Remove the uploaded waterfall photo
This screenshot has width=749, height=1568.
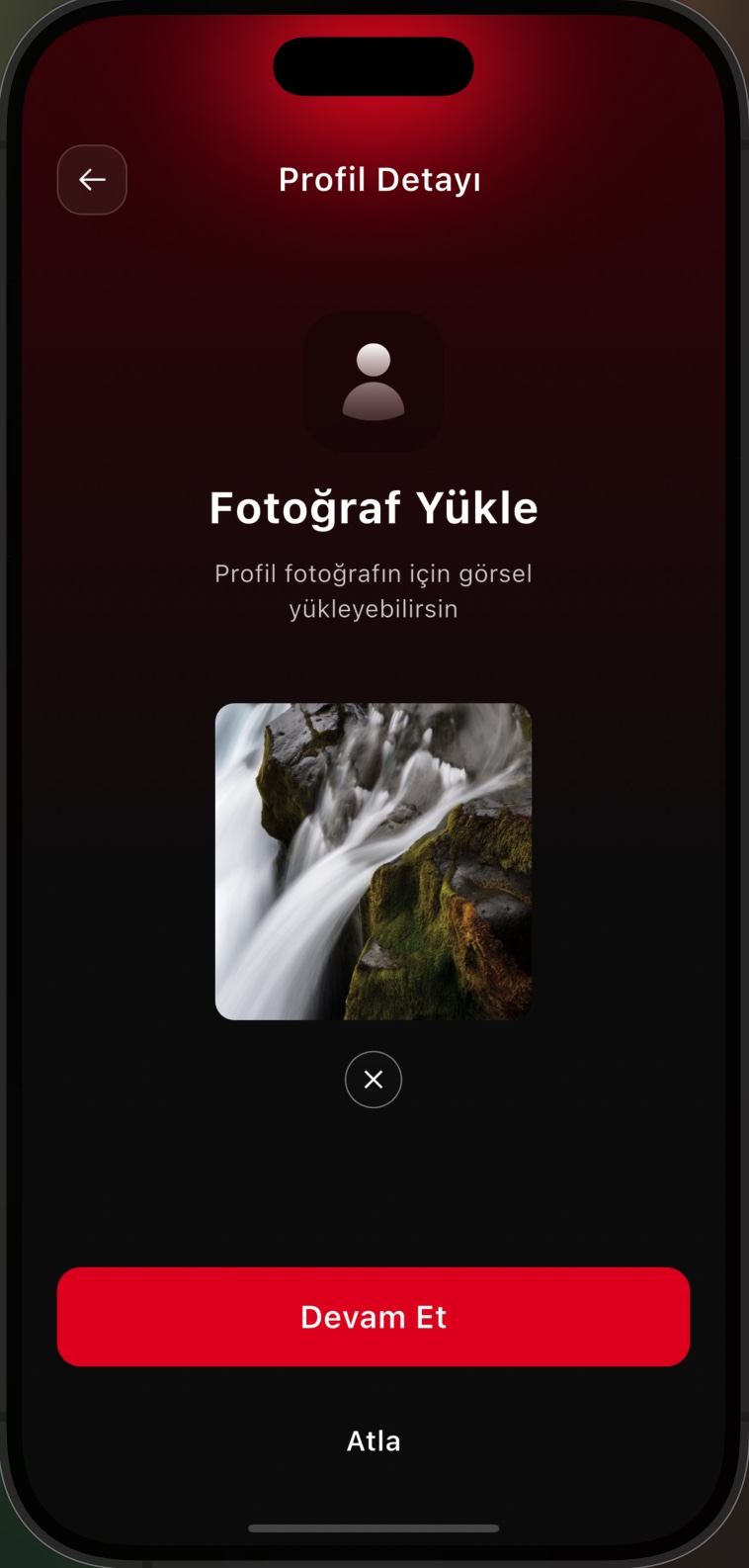[x=374, y=1080]
